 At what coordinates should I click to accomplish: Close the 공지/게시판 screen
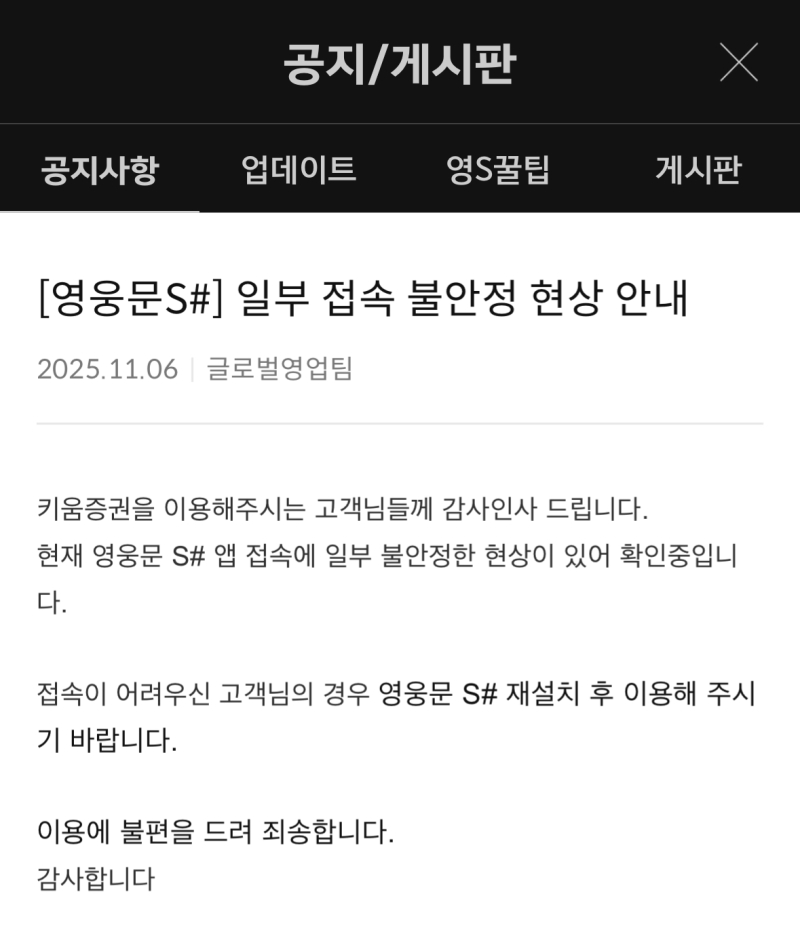(738, 62)
